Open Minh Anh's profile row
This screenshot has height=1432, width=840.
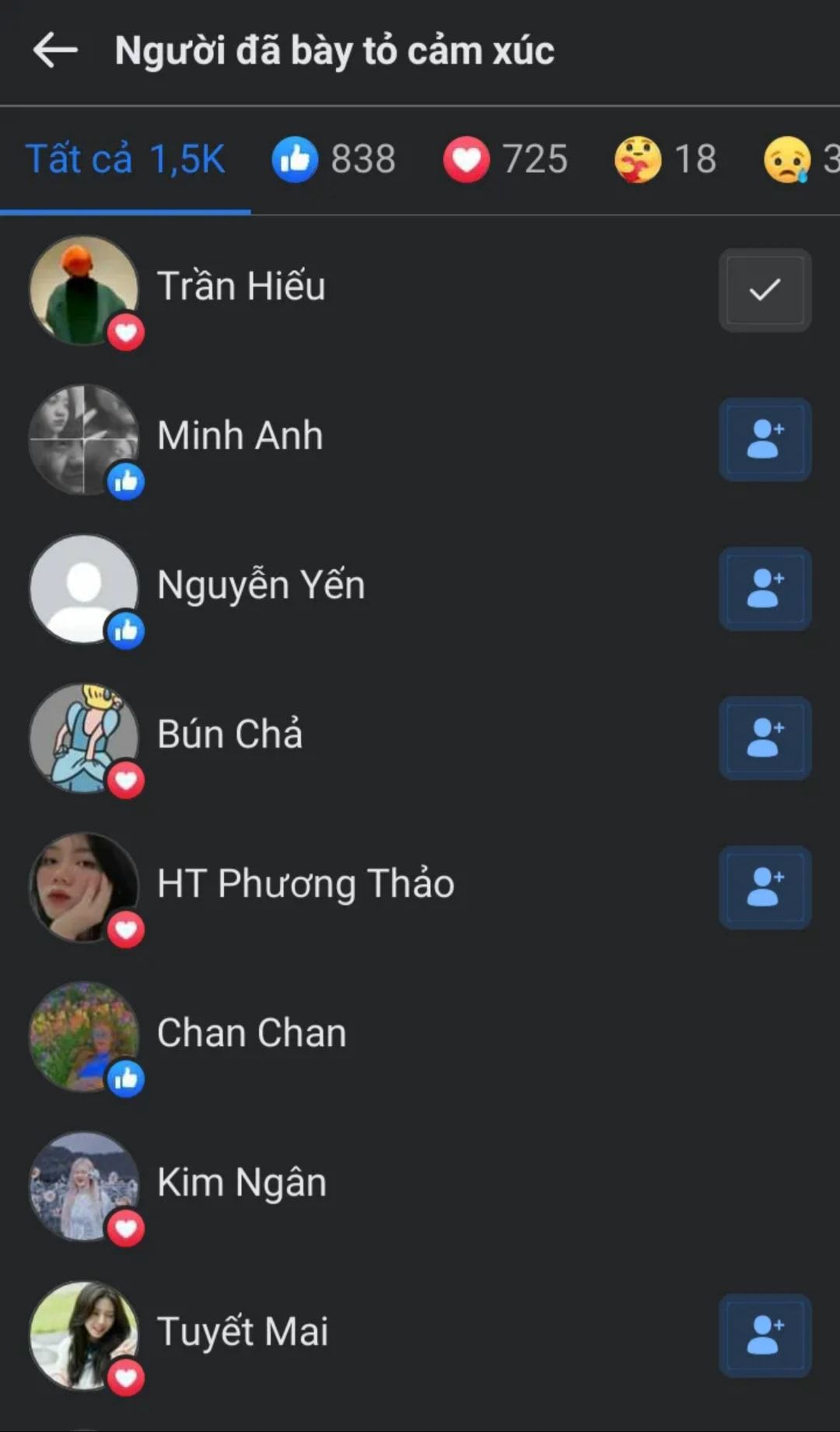click(240, 436)
